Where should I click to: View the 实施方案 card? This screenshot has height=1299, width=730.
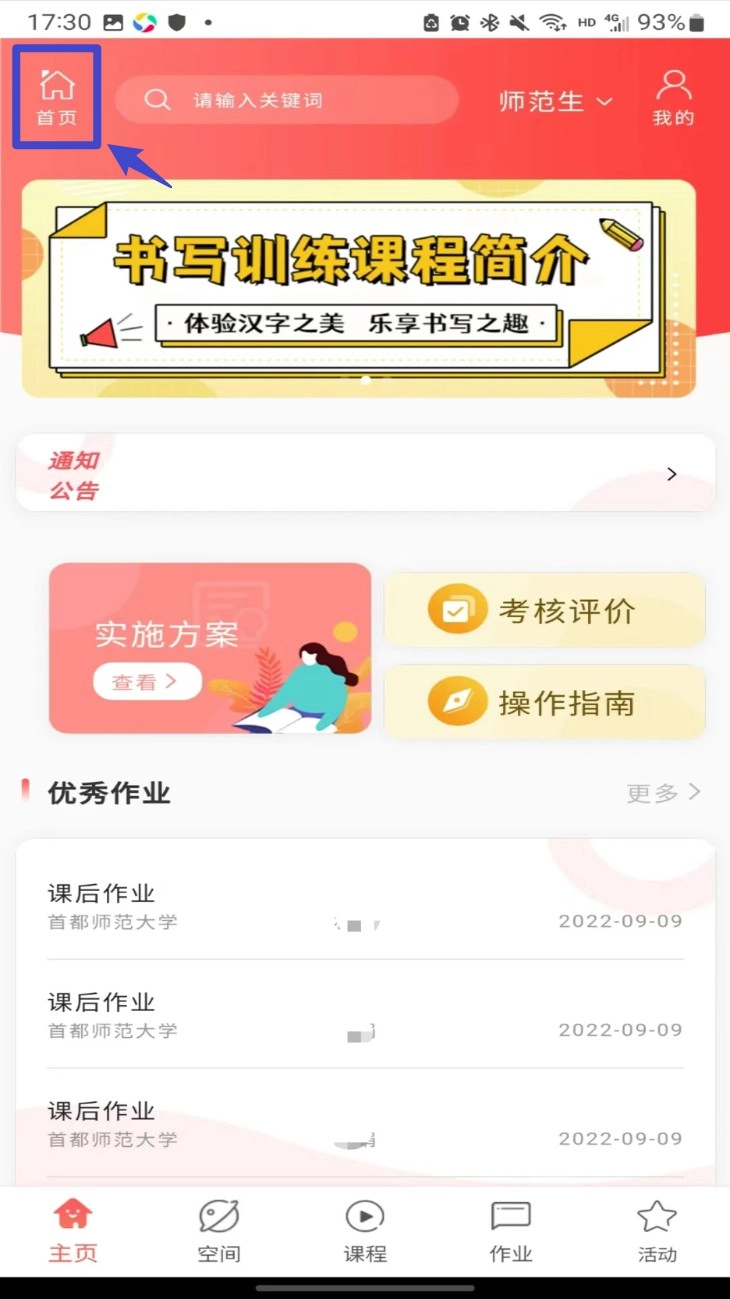pyautogui.click(x=210, y=648)
